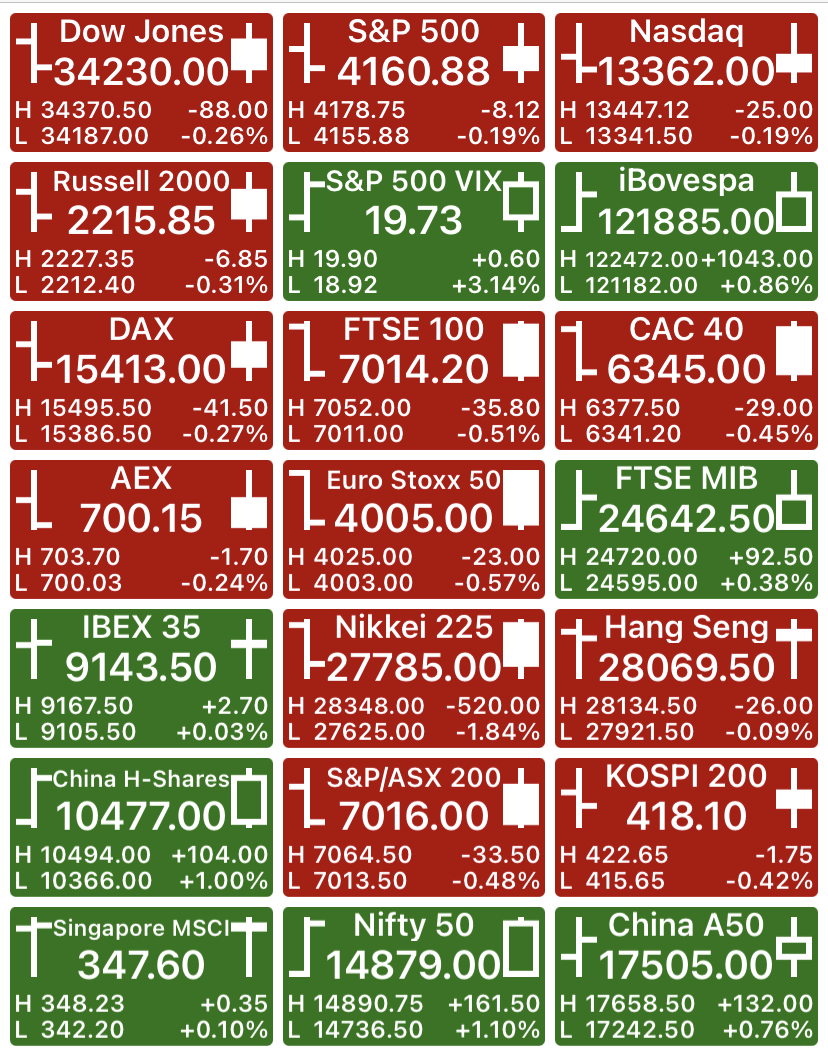View Euro Stoxx 50 details
This screenshot has width=828, height=1052.
[x=414, y=529]
